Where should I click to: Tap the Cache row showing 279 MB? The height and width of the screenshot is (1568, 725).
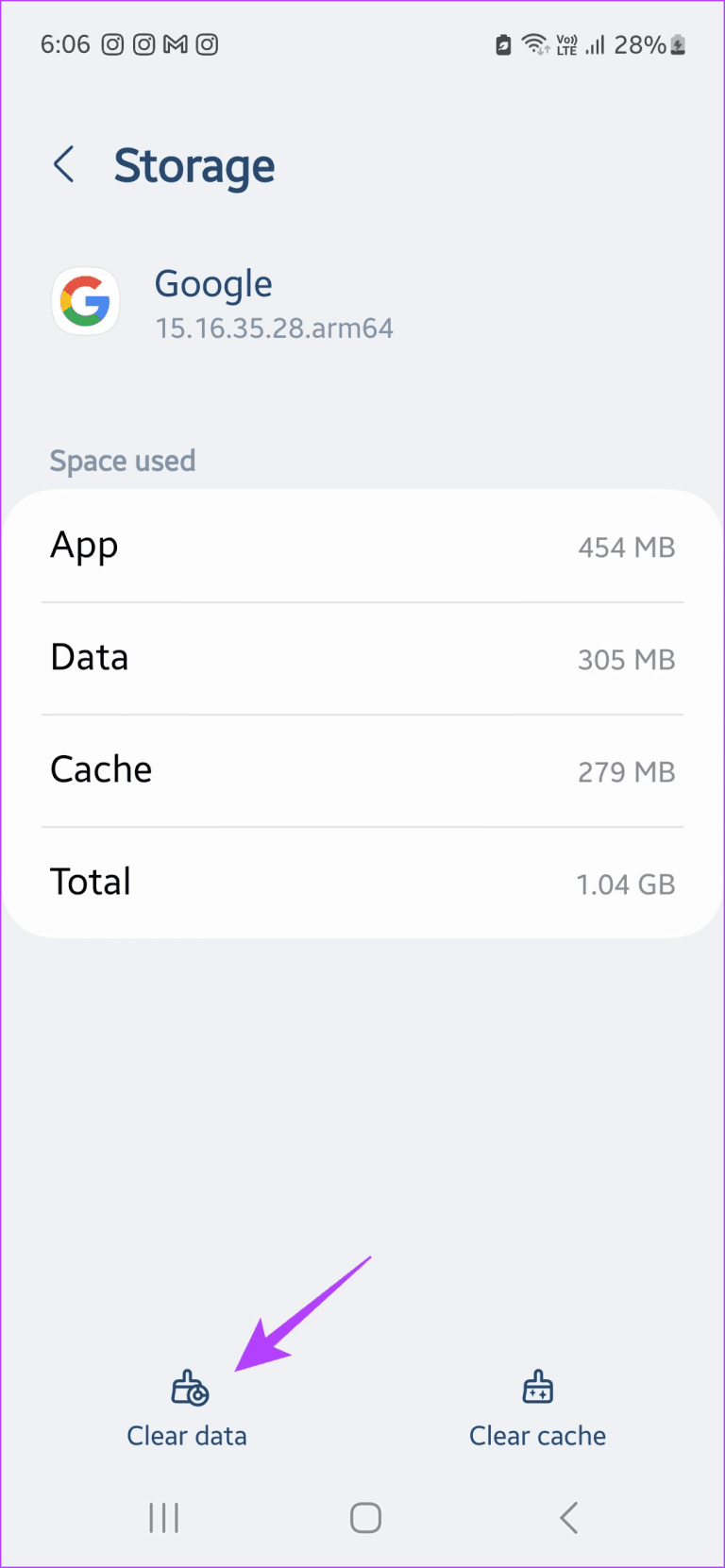[x=362, y=770]
